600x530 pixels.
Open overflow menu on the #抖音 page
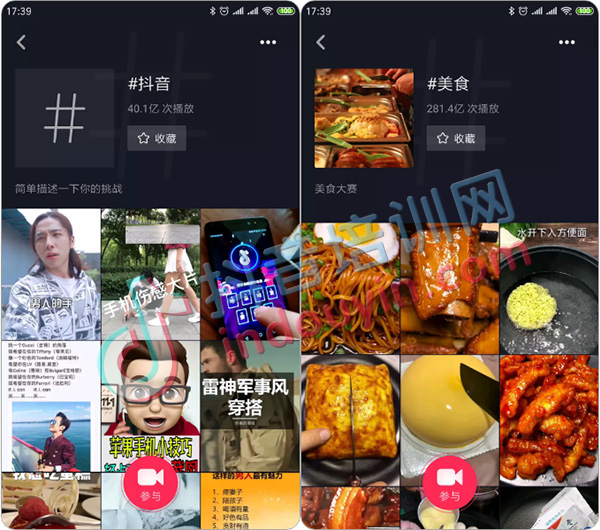click(x=268, y=42)
